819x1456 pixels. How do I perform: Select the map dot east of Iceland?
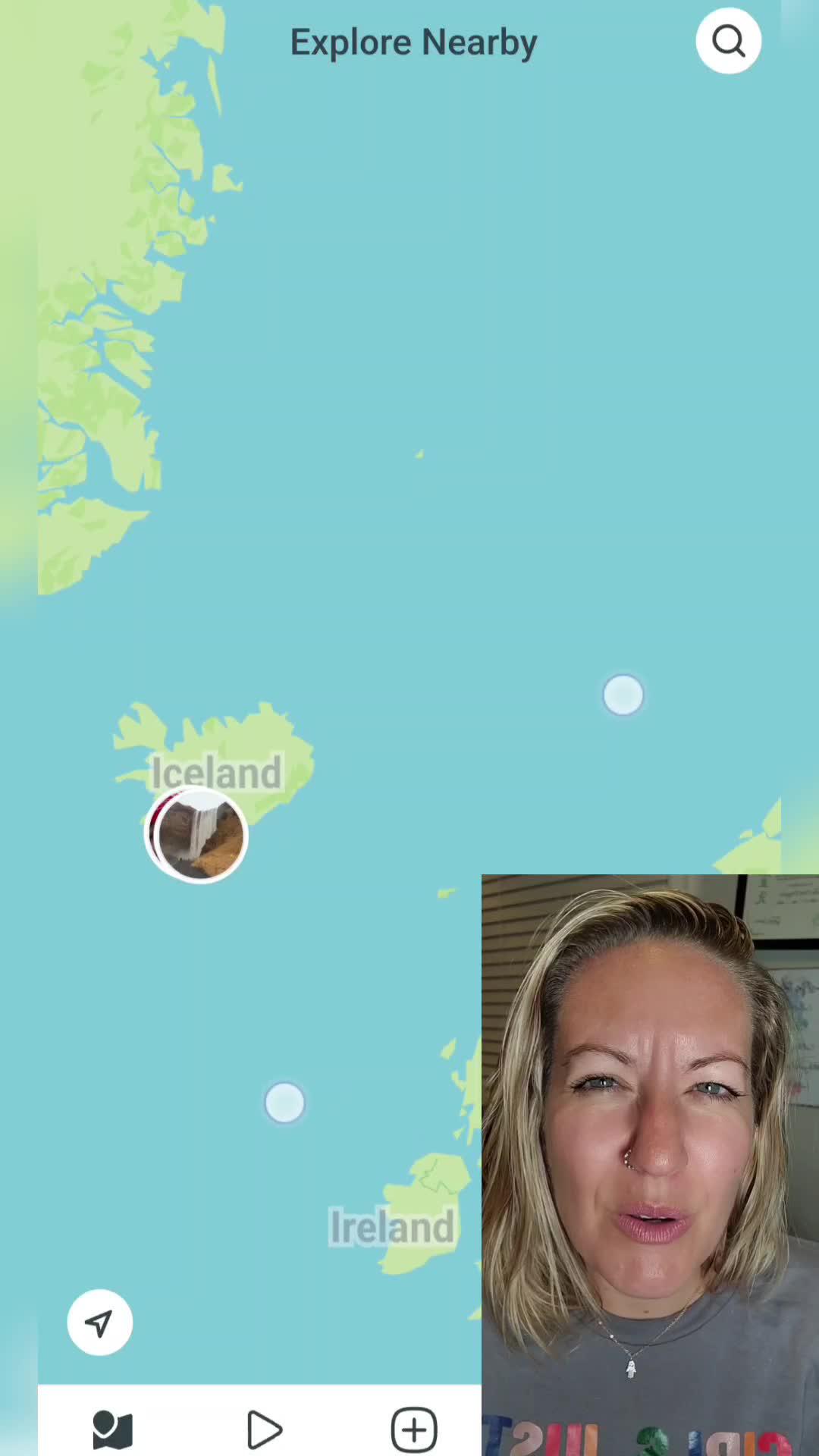click(x=623, y=695)
